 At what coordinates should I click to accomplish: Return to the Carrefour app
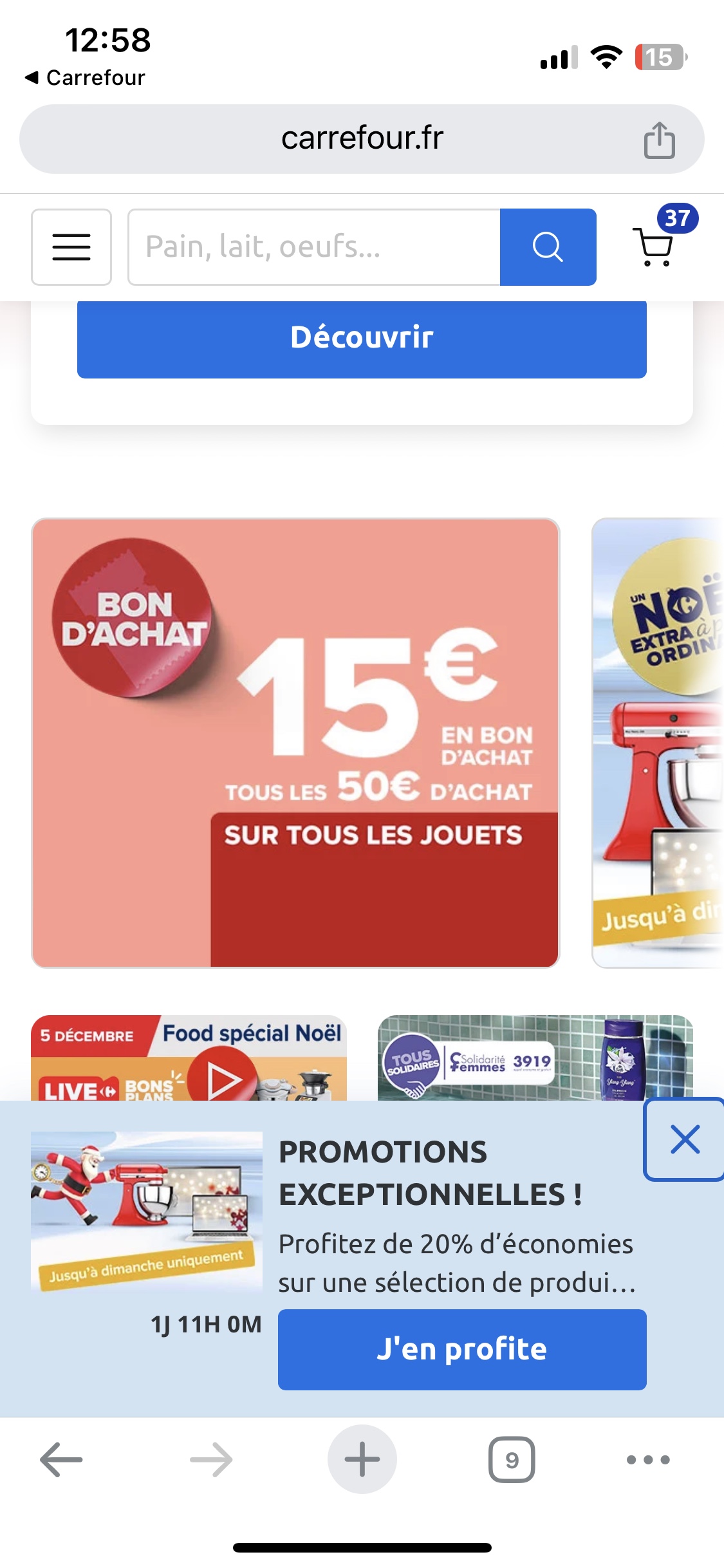[86, 78]
